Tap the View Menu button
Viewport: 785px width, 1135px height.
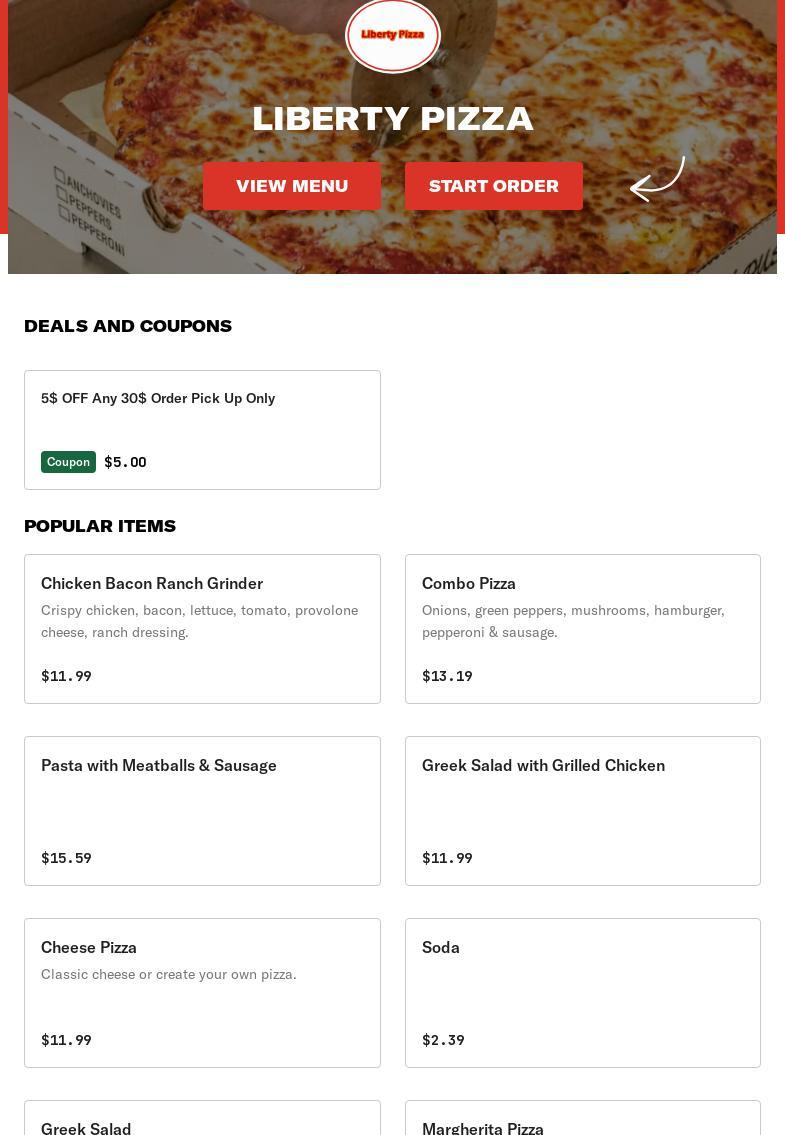(x=291, y=186)
